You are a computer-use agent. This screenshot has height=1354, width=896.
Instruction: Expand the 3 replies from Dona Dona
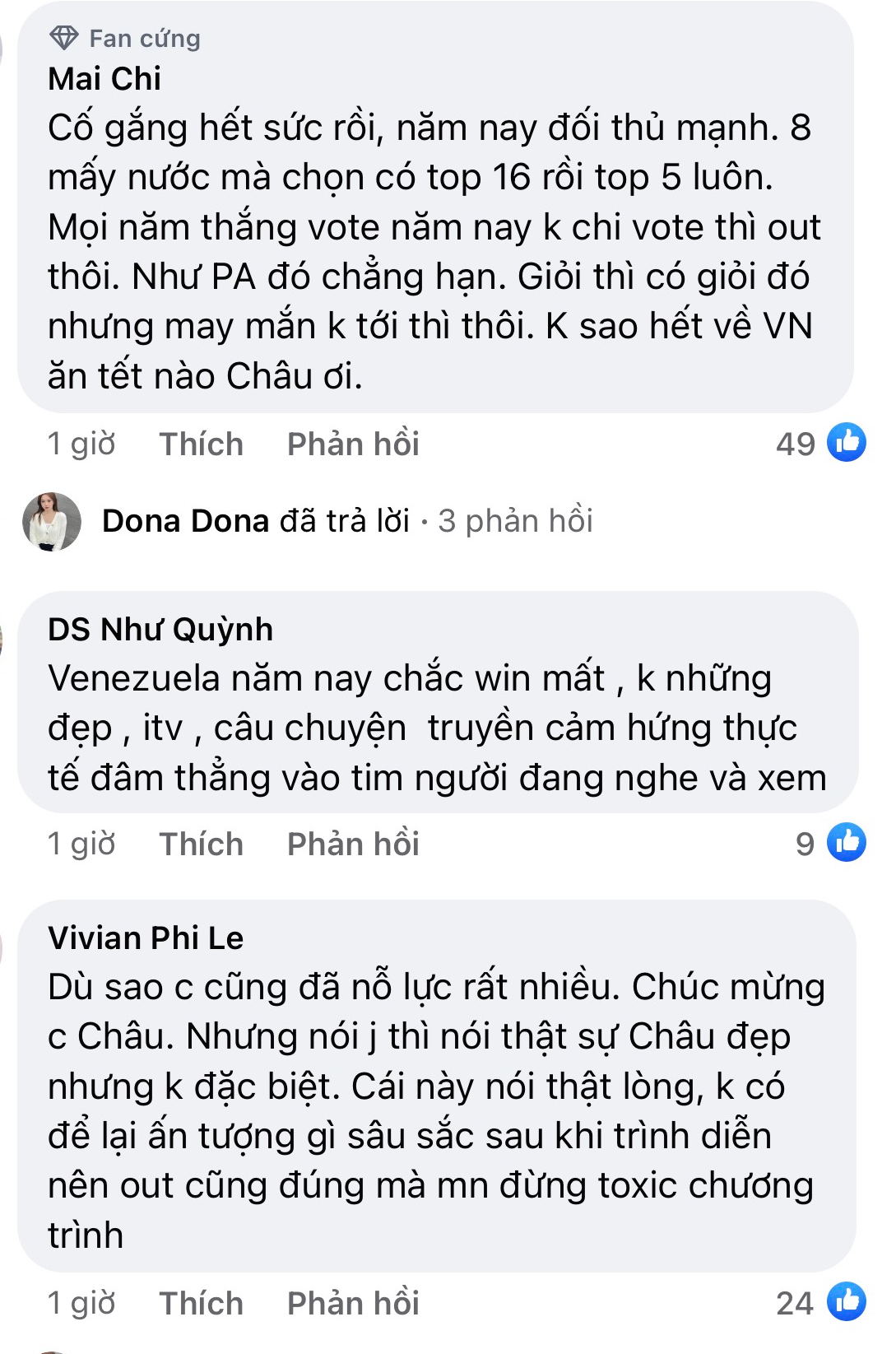[346, 521]
